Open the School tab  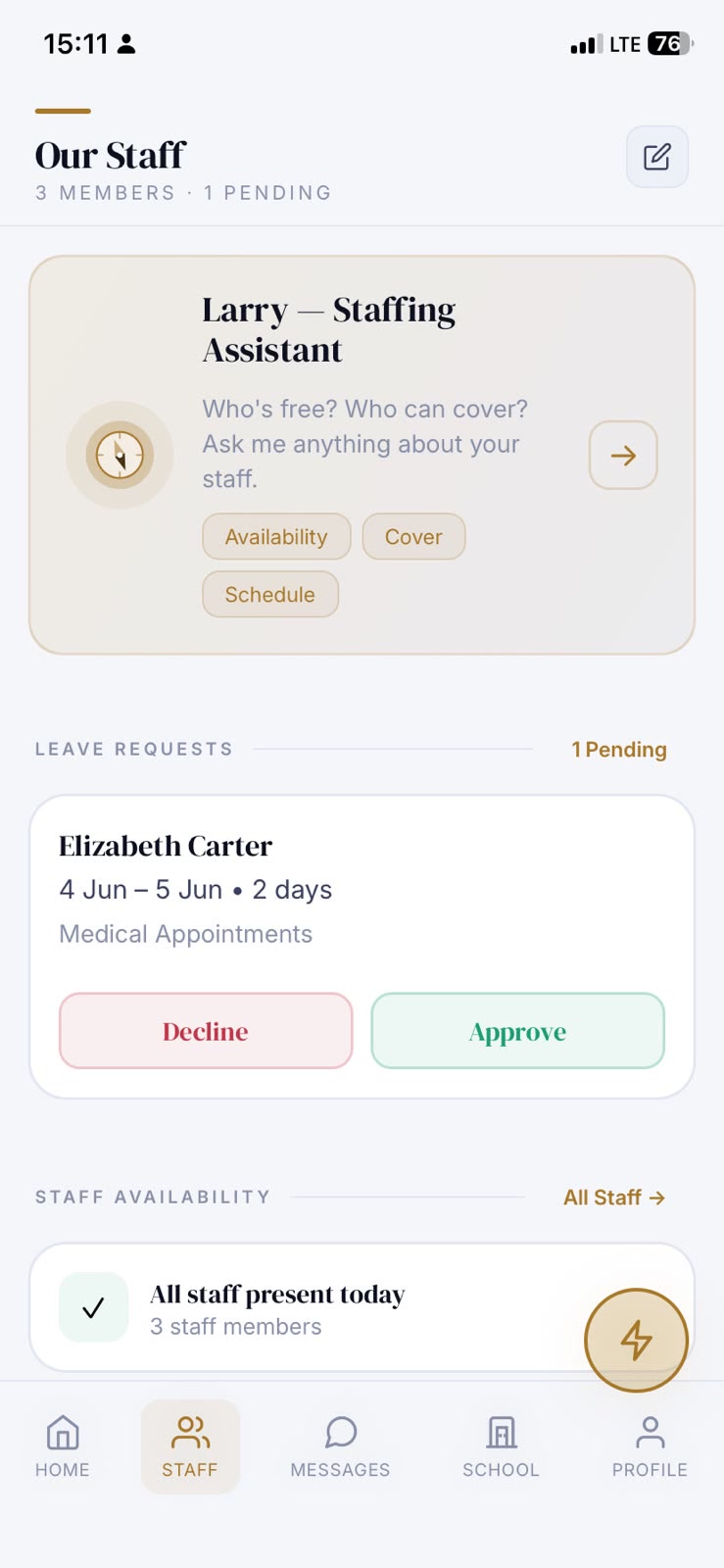tap(501, 1446)
